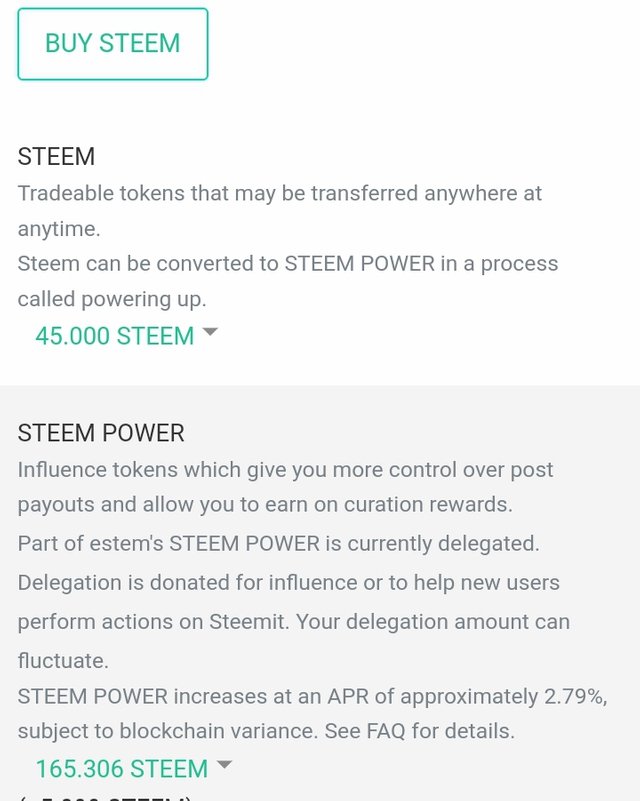Viewport: 640px width, 801px height.
Task: Open the 165.306 STEEM dropdown
Action: click(132, 768)
